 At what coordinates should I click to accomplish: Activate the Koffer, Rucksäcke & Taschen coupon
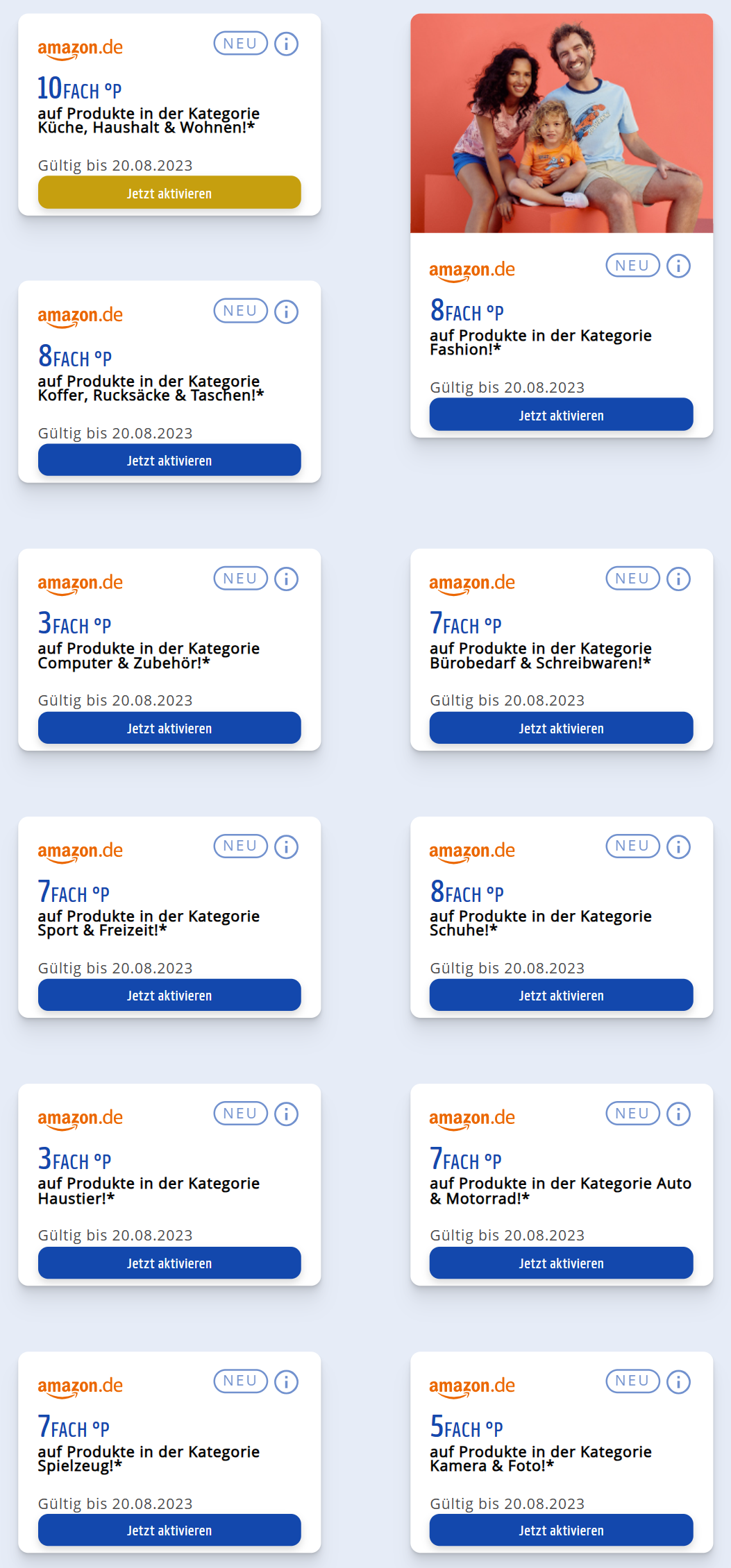[x=169, y=460]
